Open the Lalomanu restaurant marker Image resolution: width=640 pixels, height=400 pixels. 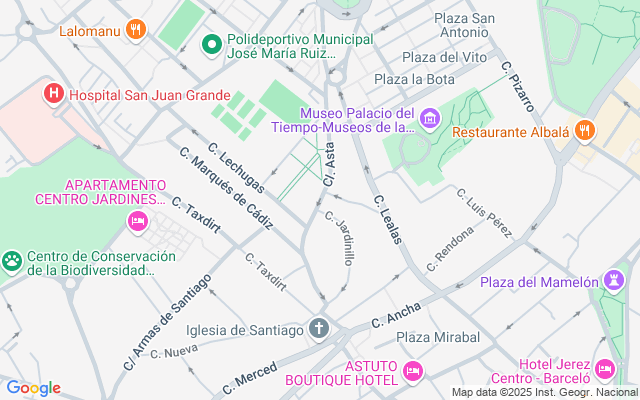point(139,30)
